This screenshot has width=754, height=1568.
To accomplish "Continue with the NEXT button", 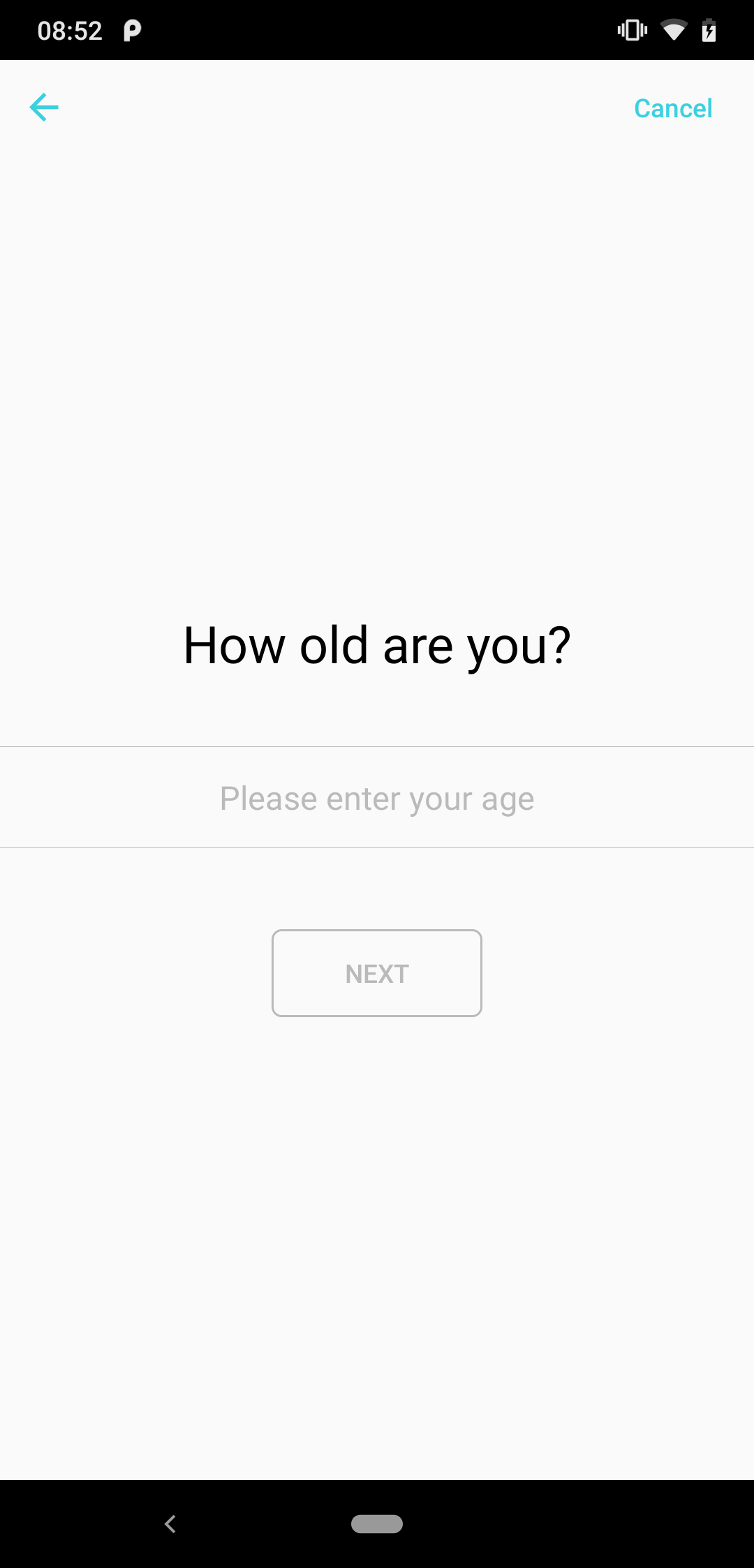I will tap(377, 973).
